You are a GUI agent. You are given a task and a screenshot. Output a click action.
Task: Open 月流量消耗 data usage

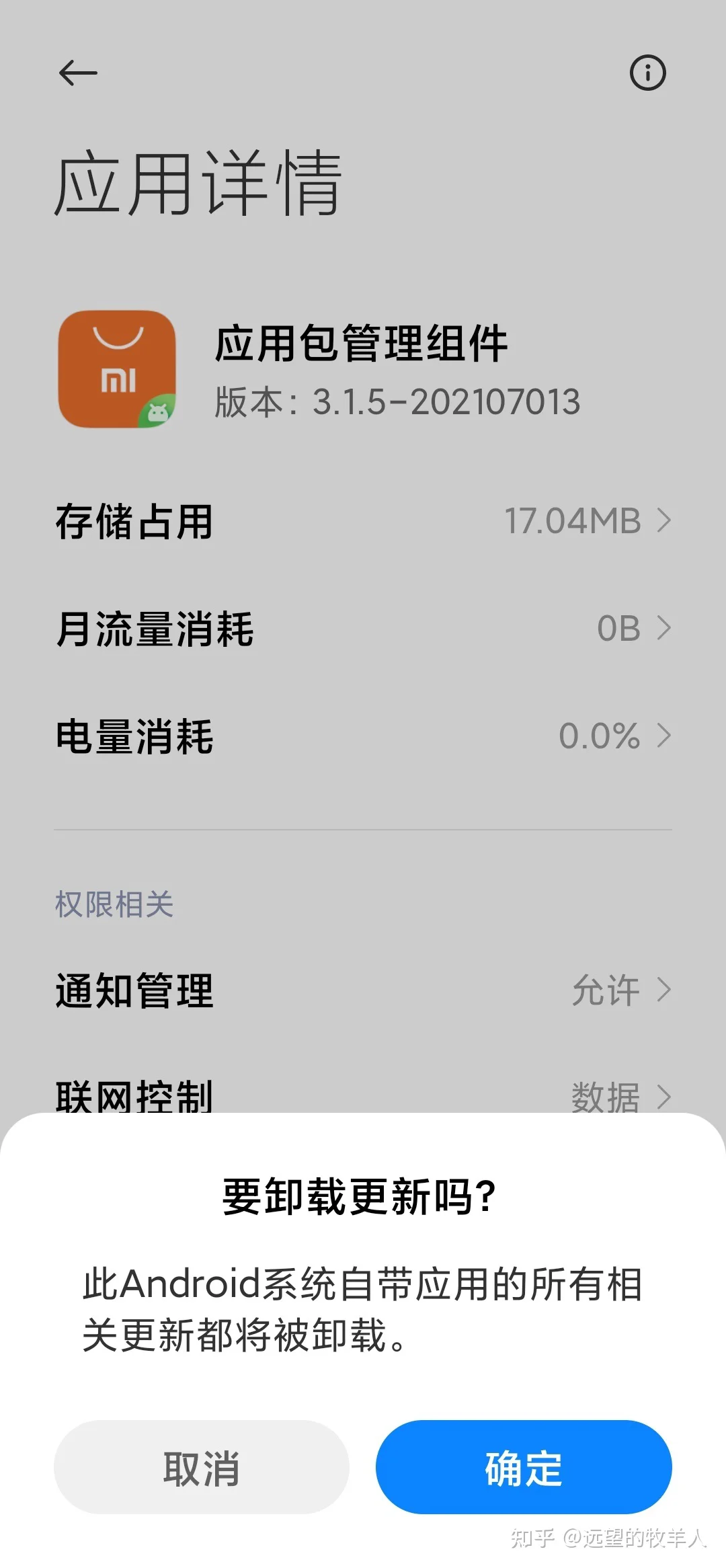click(363, 629)
